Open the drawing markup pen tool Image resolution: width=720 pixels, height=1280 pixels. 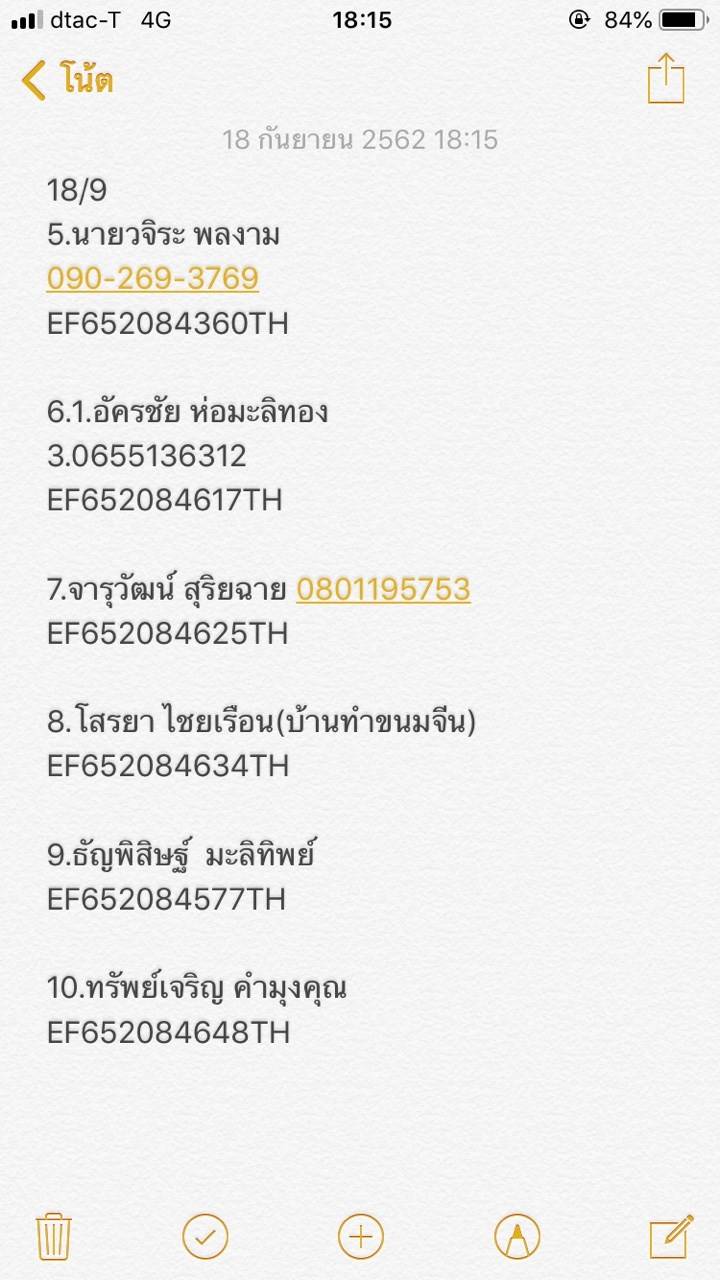[517, 1237]
